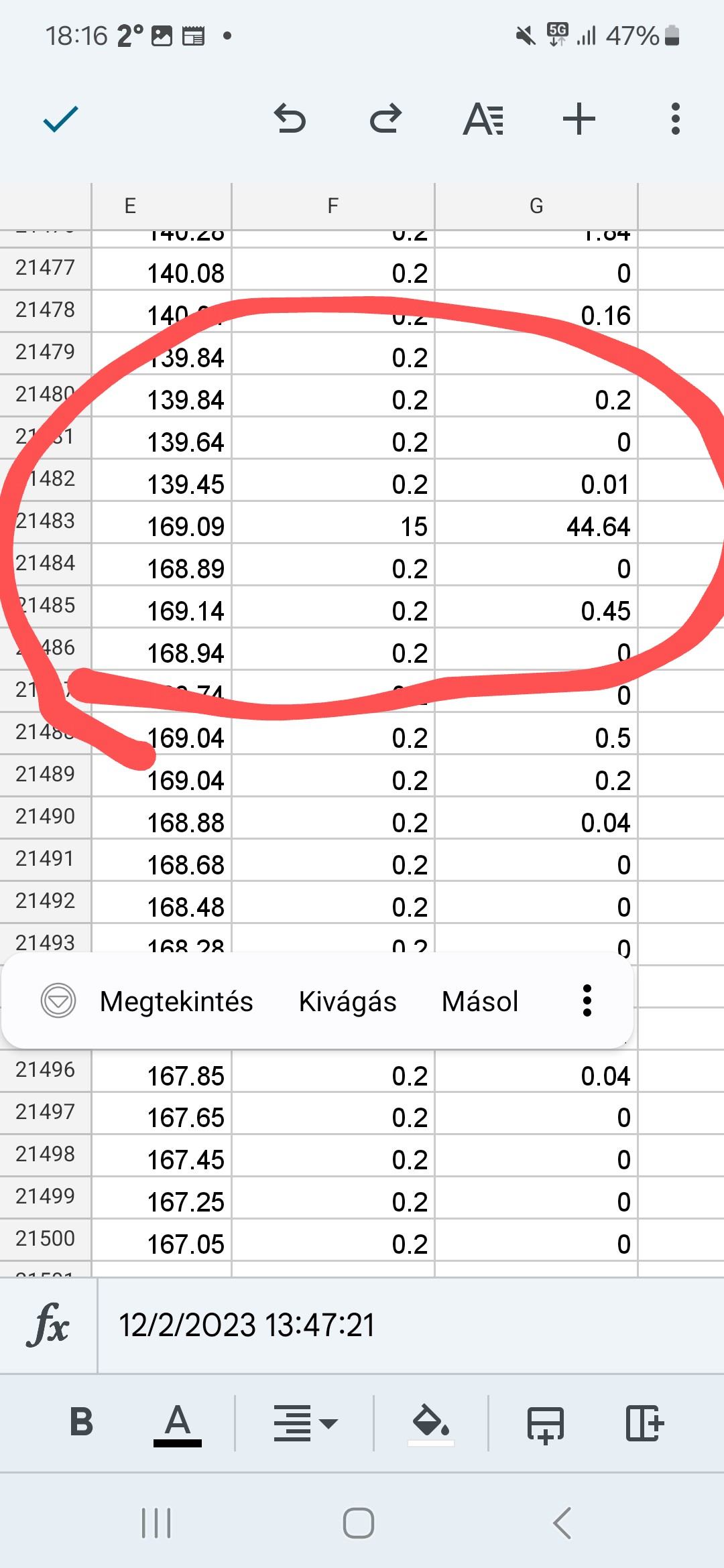Image resolution: width=724 pixels, height=1568 pixels.
Task: Open the insert plus menu
Action: pos(579,119)
